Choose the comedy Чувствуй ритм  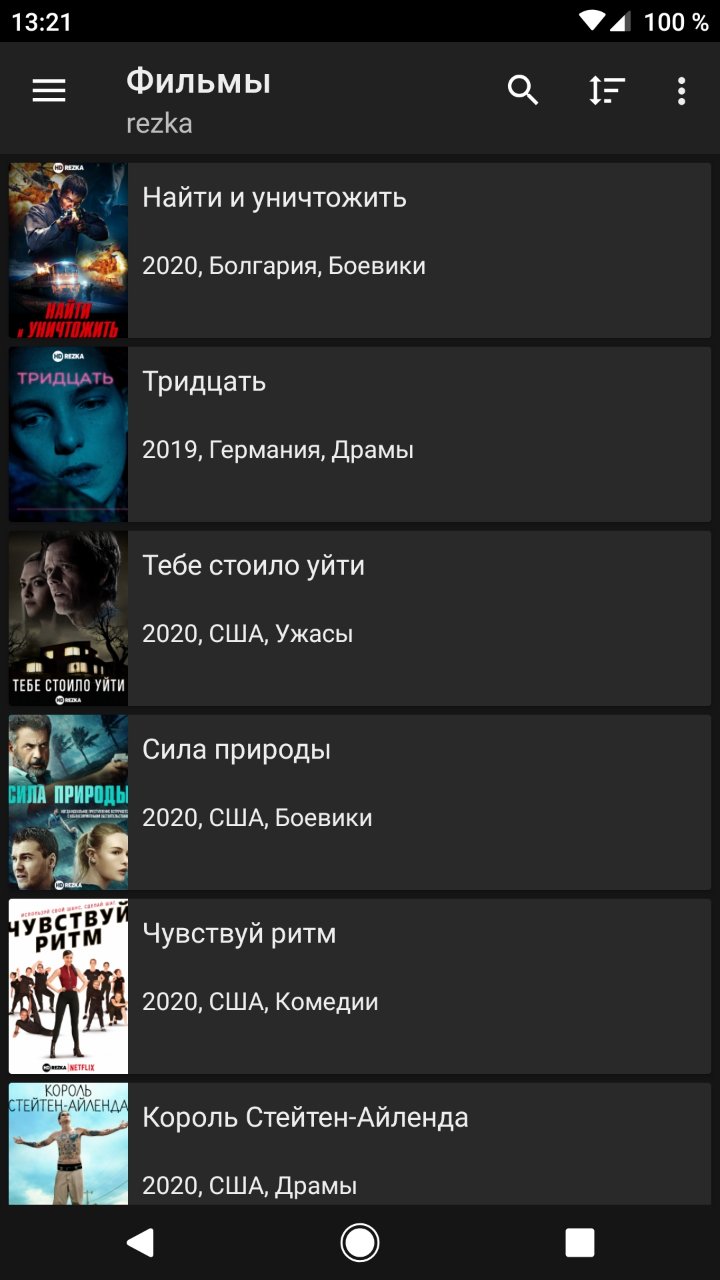click(x=360, y=986)
